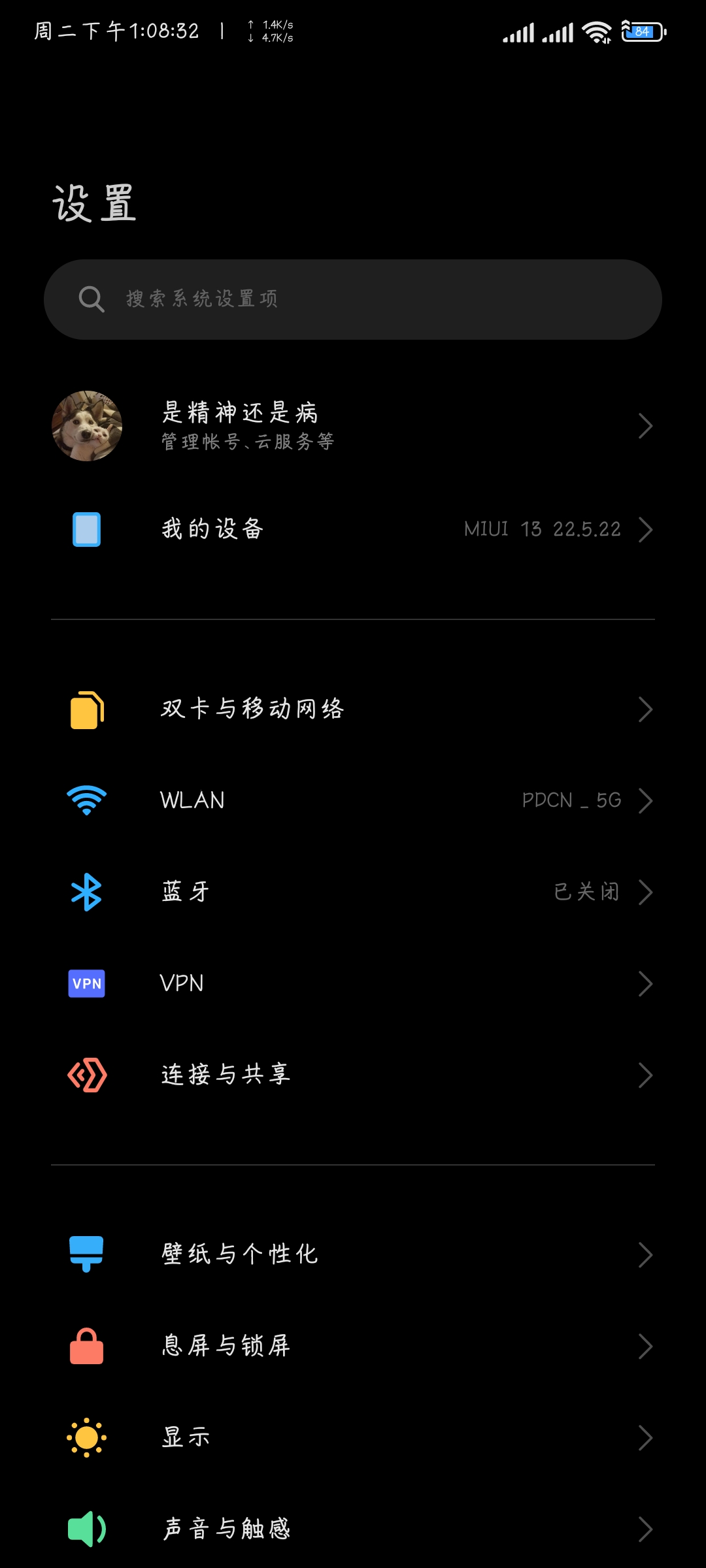Click the profile picture thumbnail
Image resolution: width=706 pixels, height=1568 pixels.
coord(86,425)
